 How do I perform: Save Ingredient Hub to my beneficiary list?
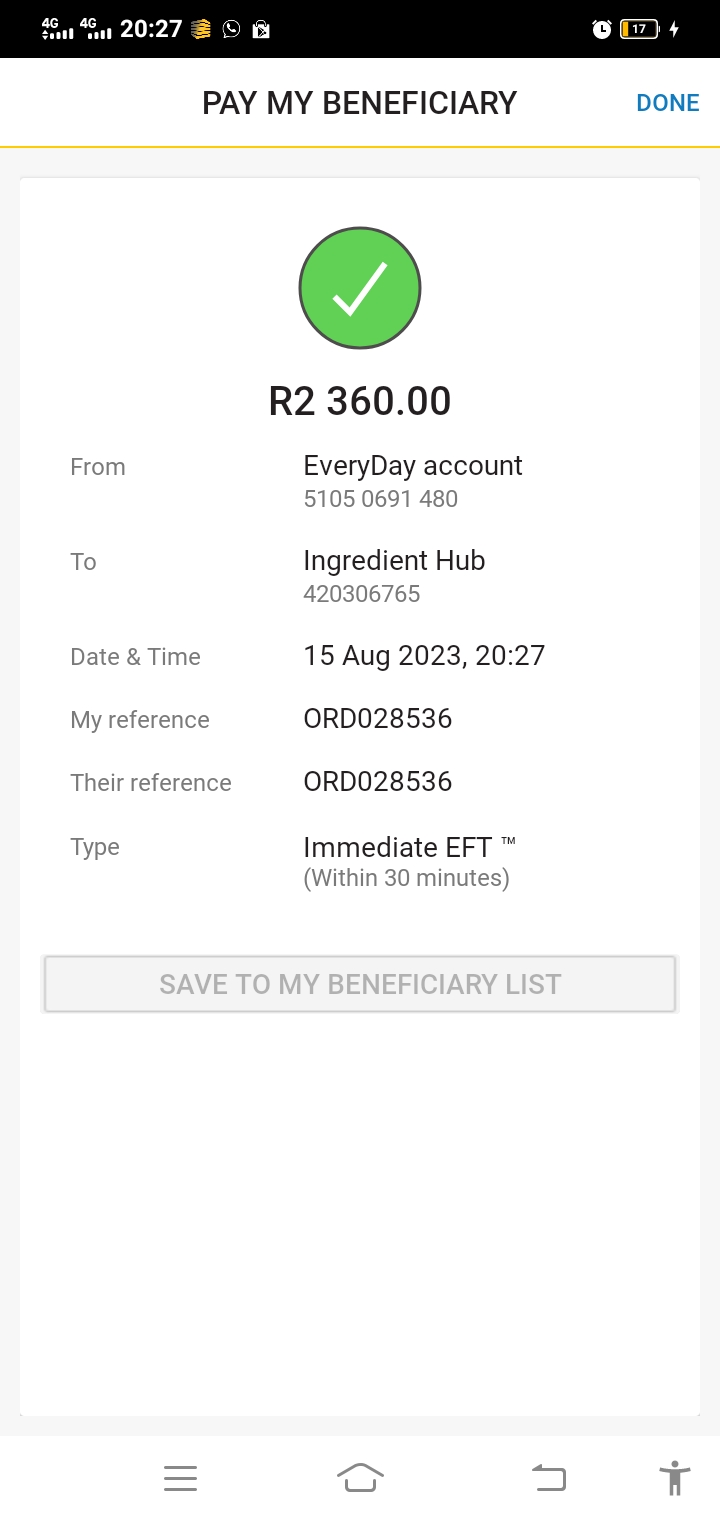[x=360, y=984]
